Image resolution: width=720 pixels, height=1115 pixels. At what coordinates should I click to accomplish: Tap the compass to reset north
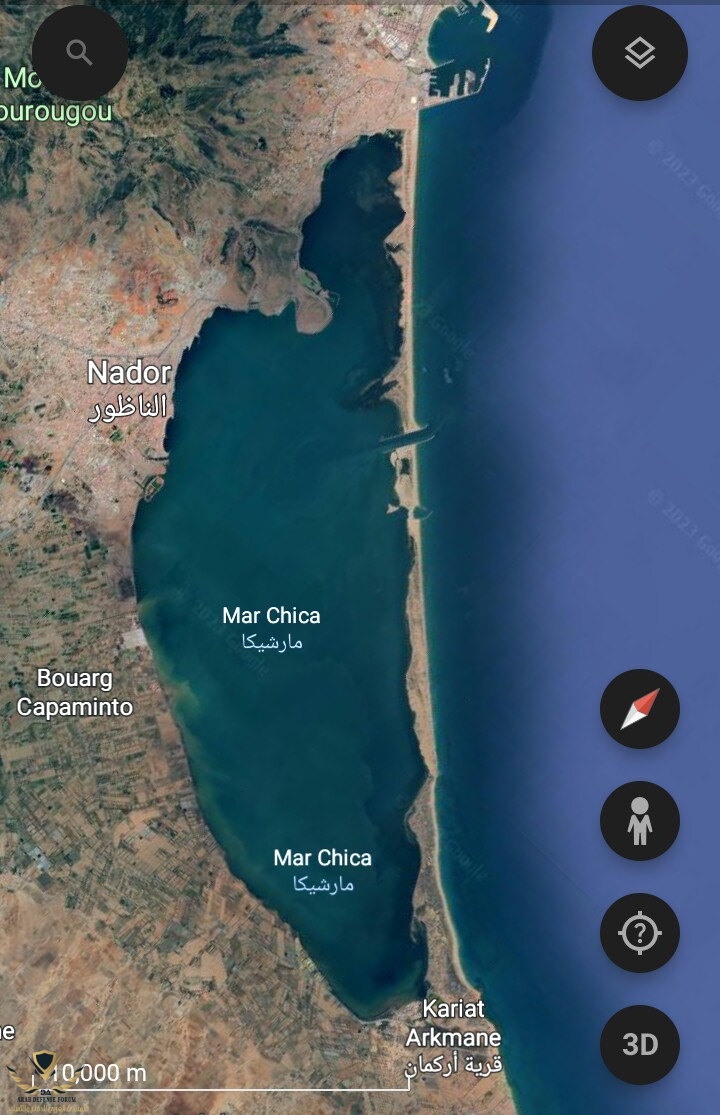[639, 709]
